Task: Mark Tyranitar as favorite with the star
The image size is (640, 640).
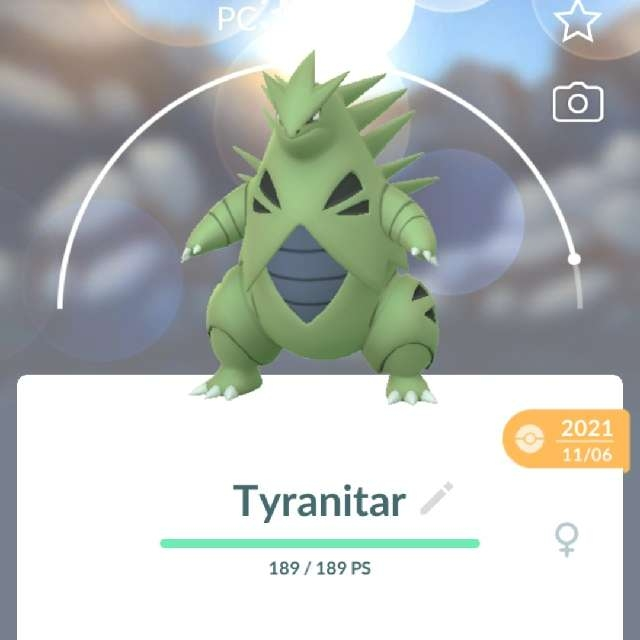Action: 579,21
